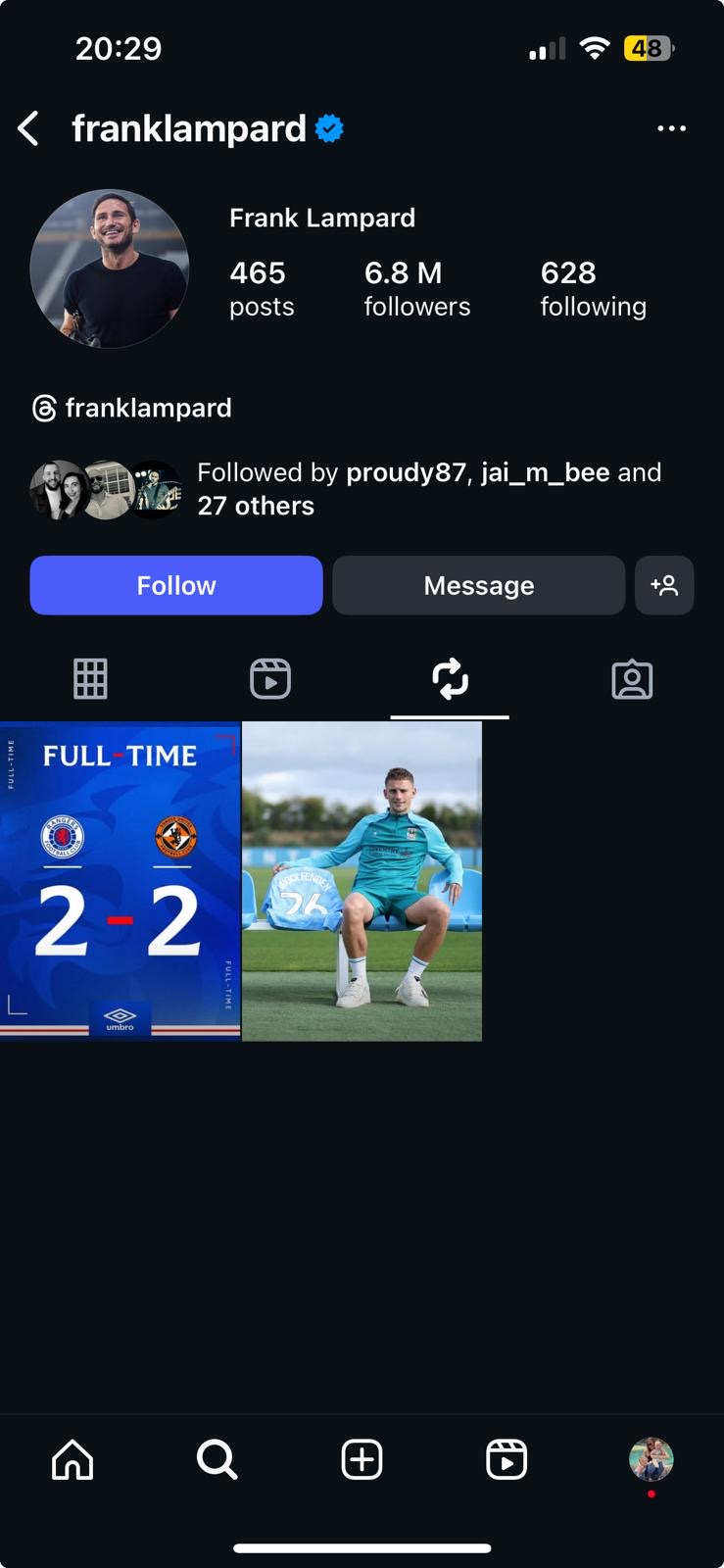Show suggested accounts with the add-person button

[664, 585]
